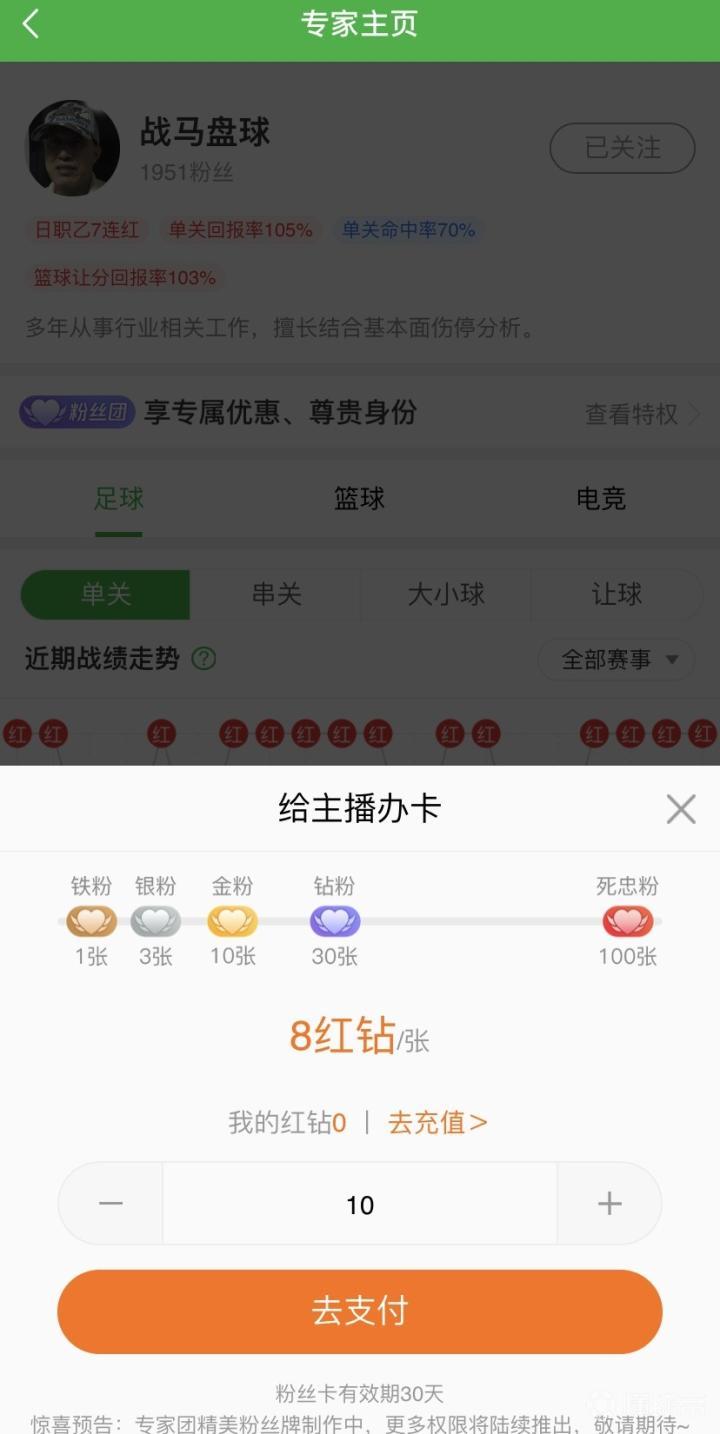Increase card quantity with plus button
This screenshot has height=1434, width=720.
pyautogui.click(x=609, y=1203)
